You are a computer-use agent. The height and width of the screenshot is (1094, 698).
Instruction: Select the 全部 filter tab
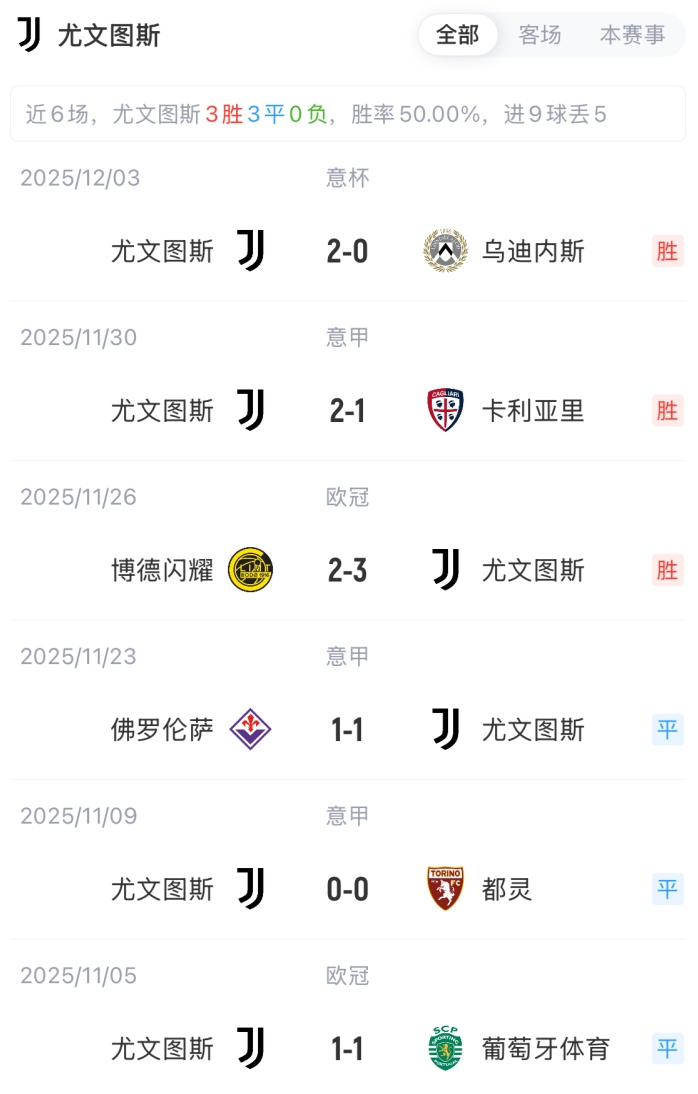tap(458, 35)
